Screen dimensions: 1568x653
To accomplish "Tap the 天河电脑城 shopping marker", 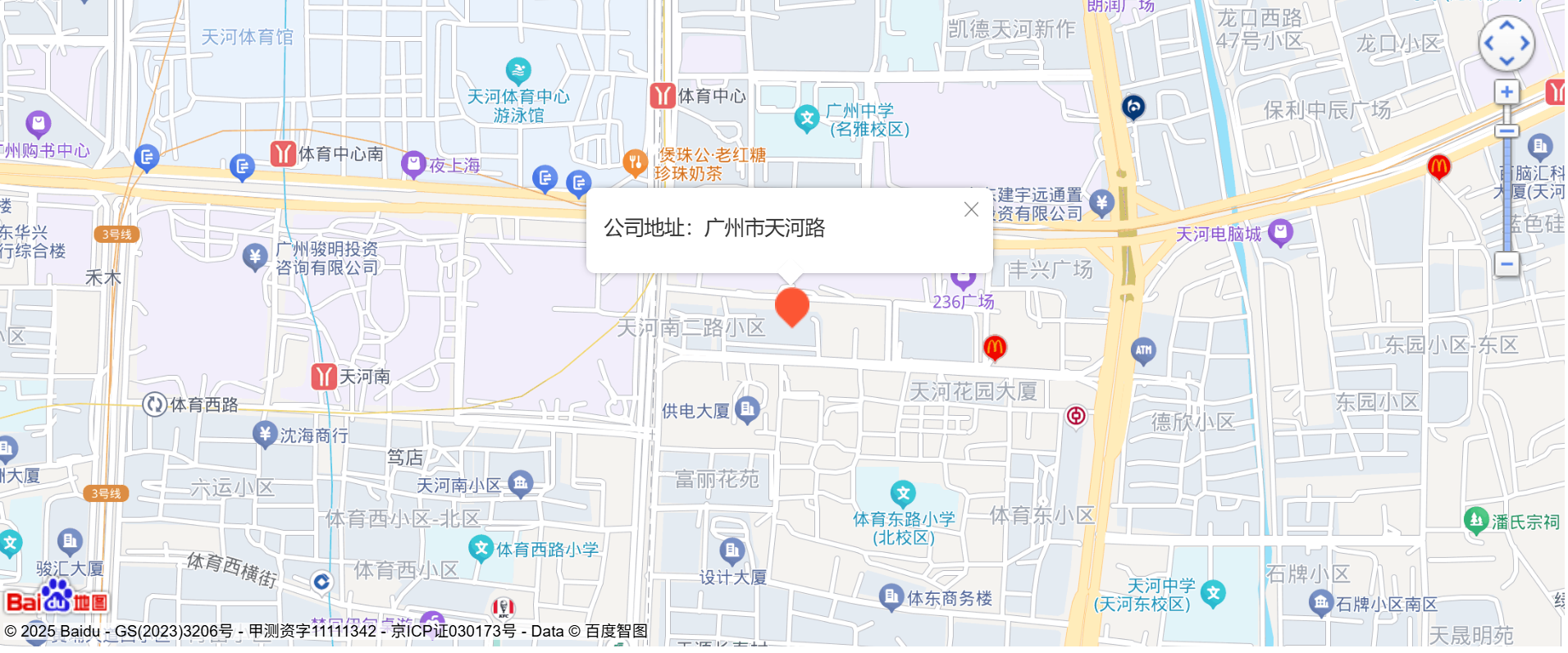I will tap(1279, 233).
